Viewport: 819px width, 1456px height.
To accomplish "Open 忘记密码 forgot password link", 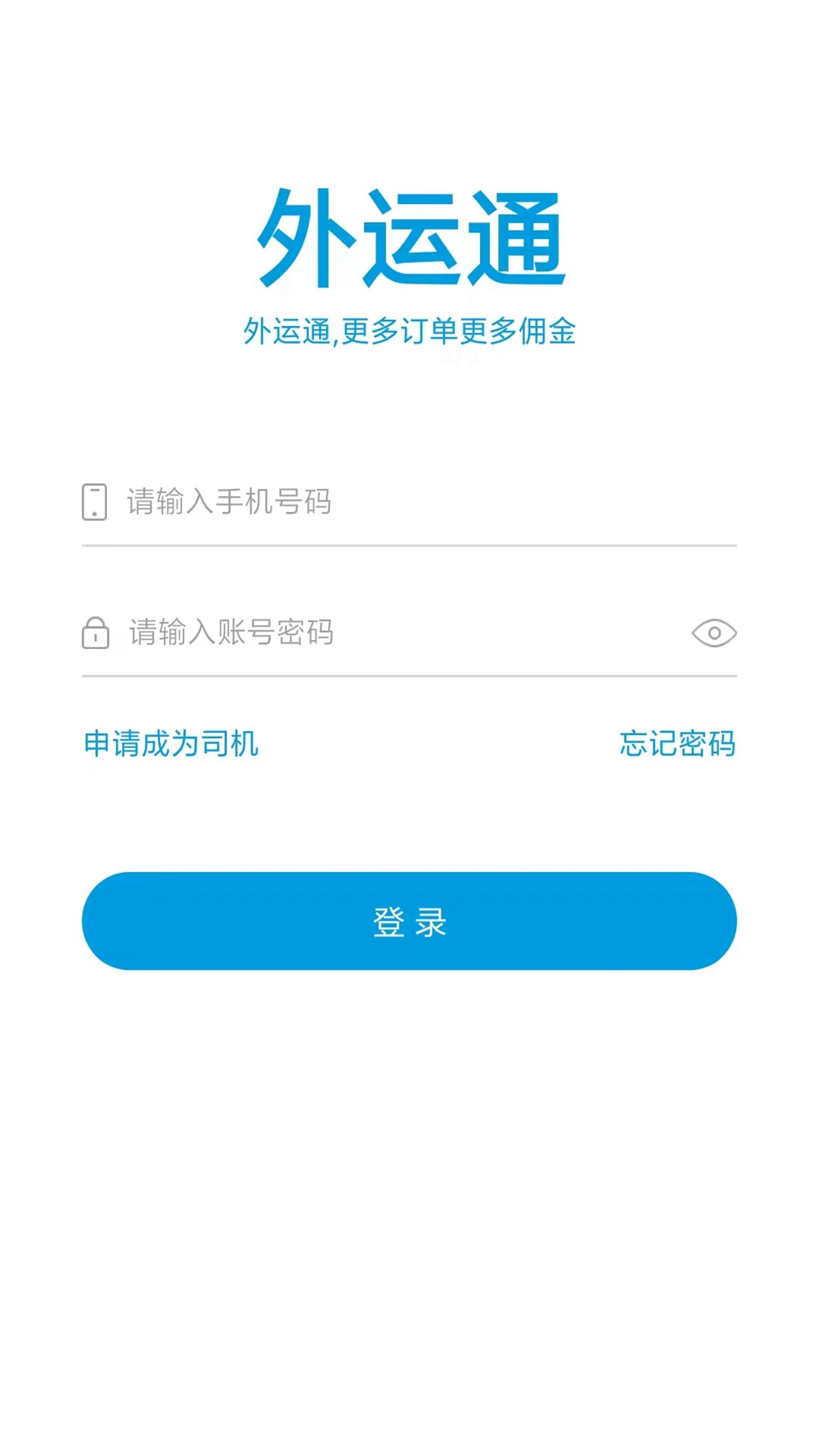I will [x=677, y=744].
